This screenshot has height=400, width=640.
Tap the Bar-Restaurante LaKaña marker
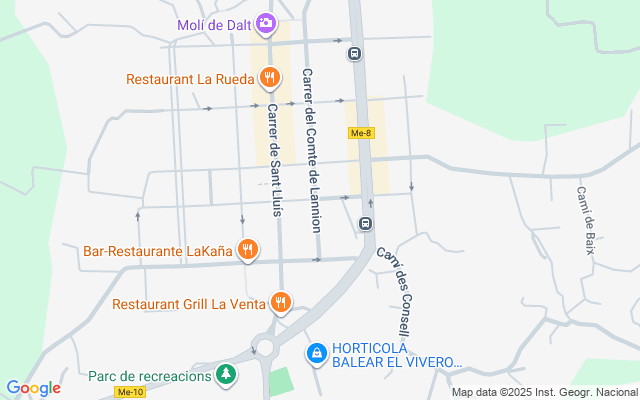tap(248, 249)
